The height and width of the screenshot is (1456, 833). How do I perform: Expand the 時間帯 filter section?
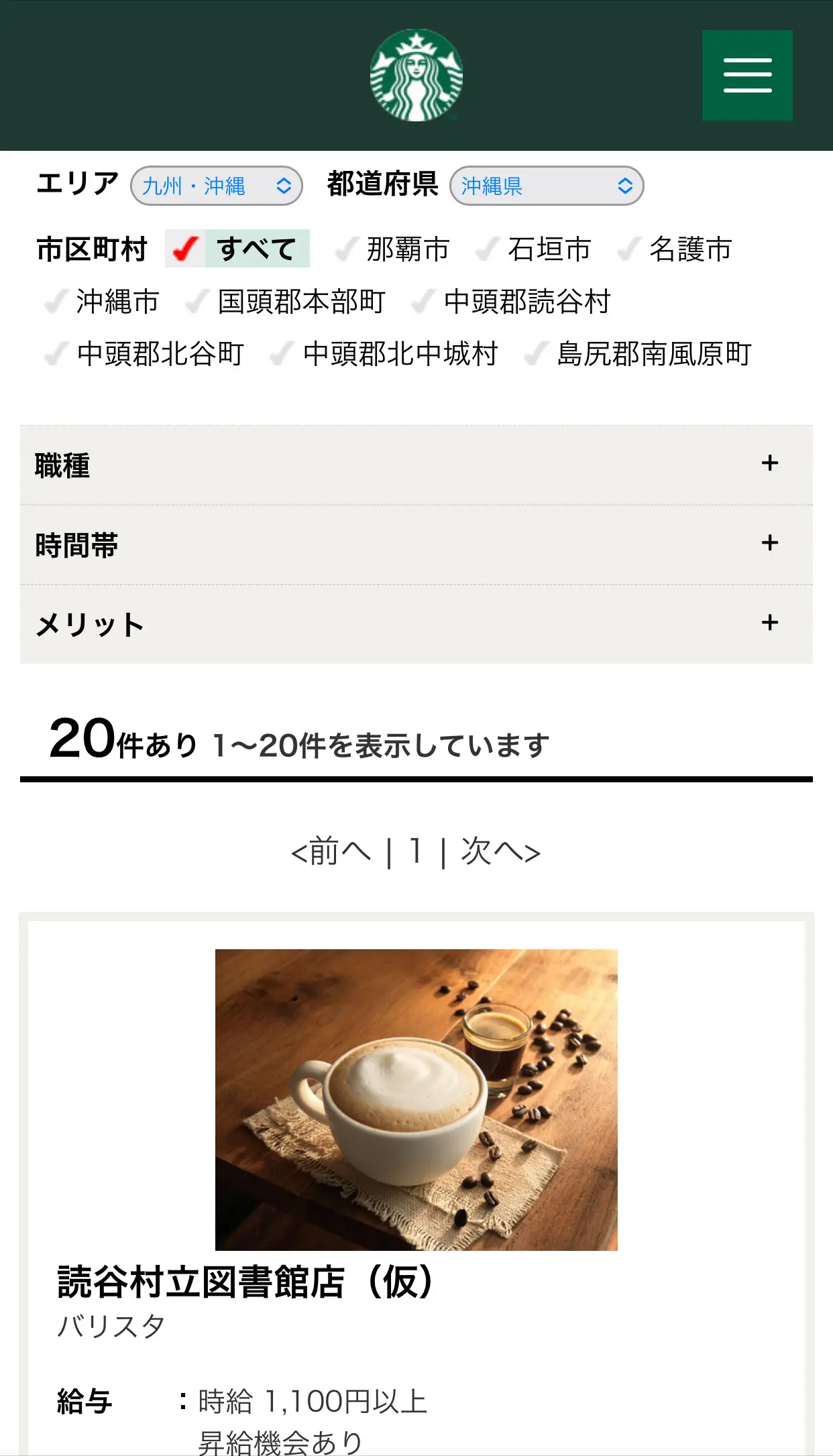(x=416, y=544)
